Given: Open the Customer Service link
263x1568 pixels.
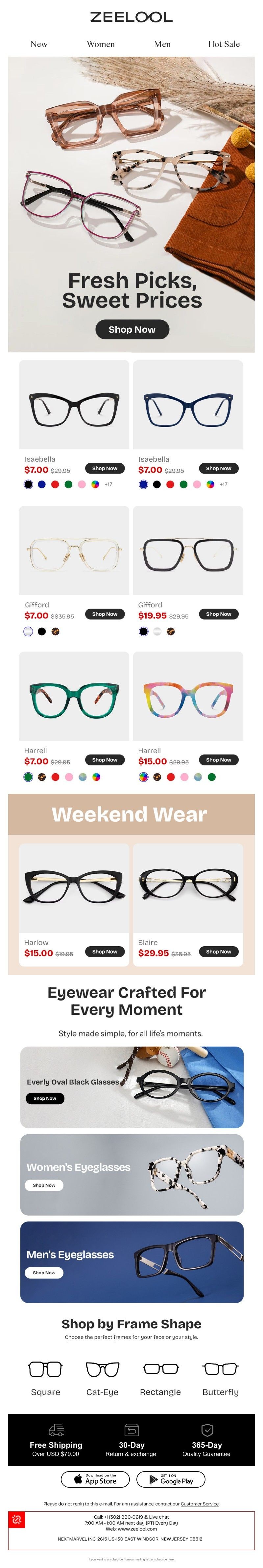Looking at the screenshot, I should (200, 1503).
